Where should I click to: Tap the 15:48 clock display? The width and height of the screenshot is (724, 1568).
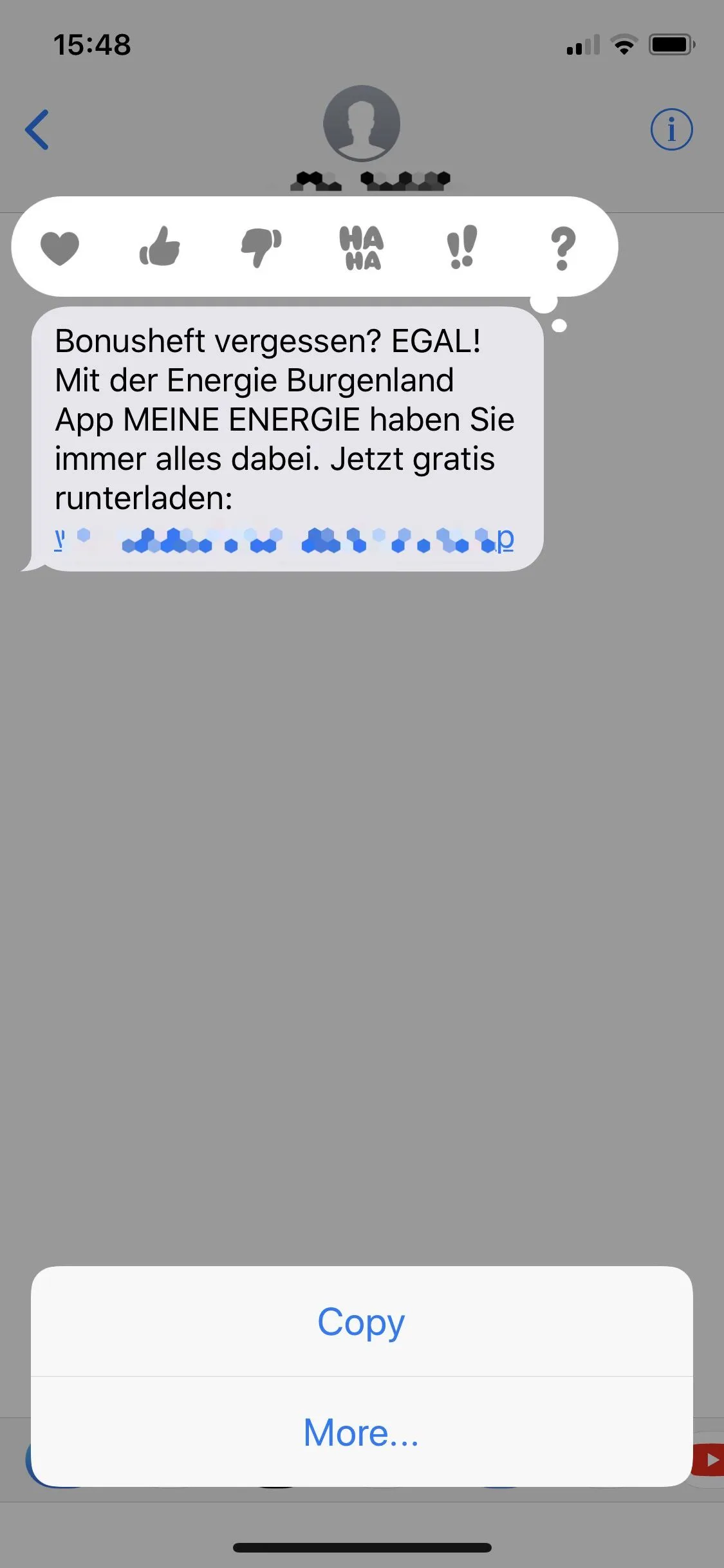point(92,44)
